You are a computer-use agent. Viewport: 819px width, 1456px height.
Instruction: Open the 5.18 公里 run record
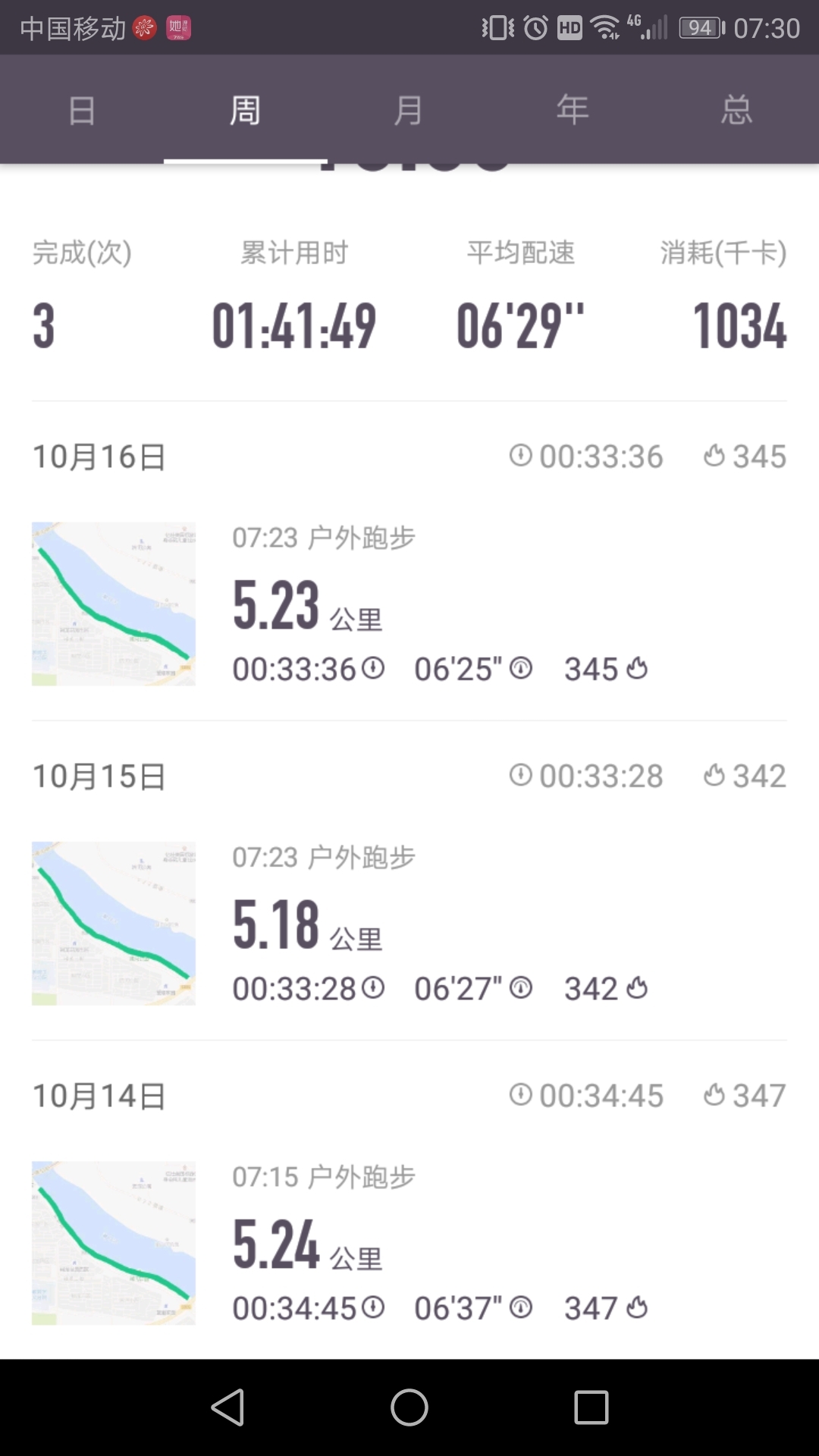tap(409, 923)
